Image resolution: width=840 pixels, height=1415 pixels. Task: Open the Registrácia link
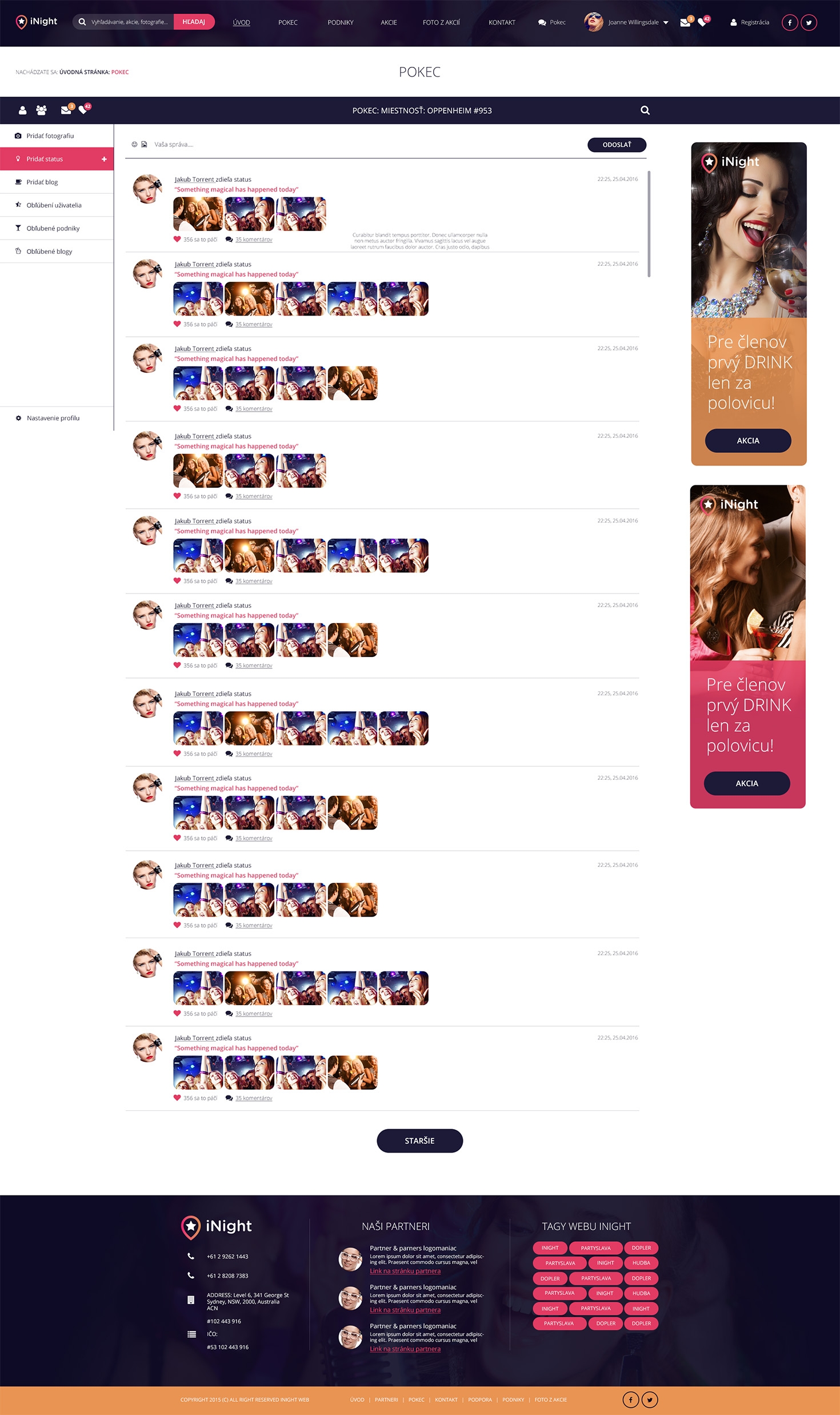(754, 22)
